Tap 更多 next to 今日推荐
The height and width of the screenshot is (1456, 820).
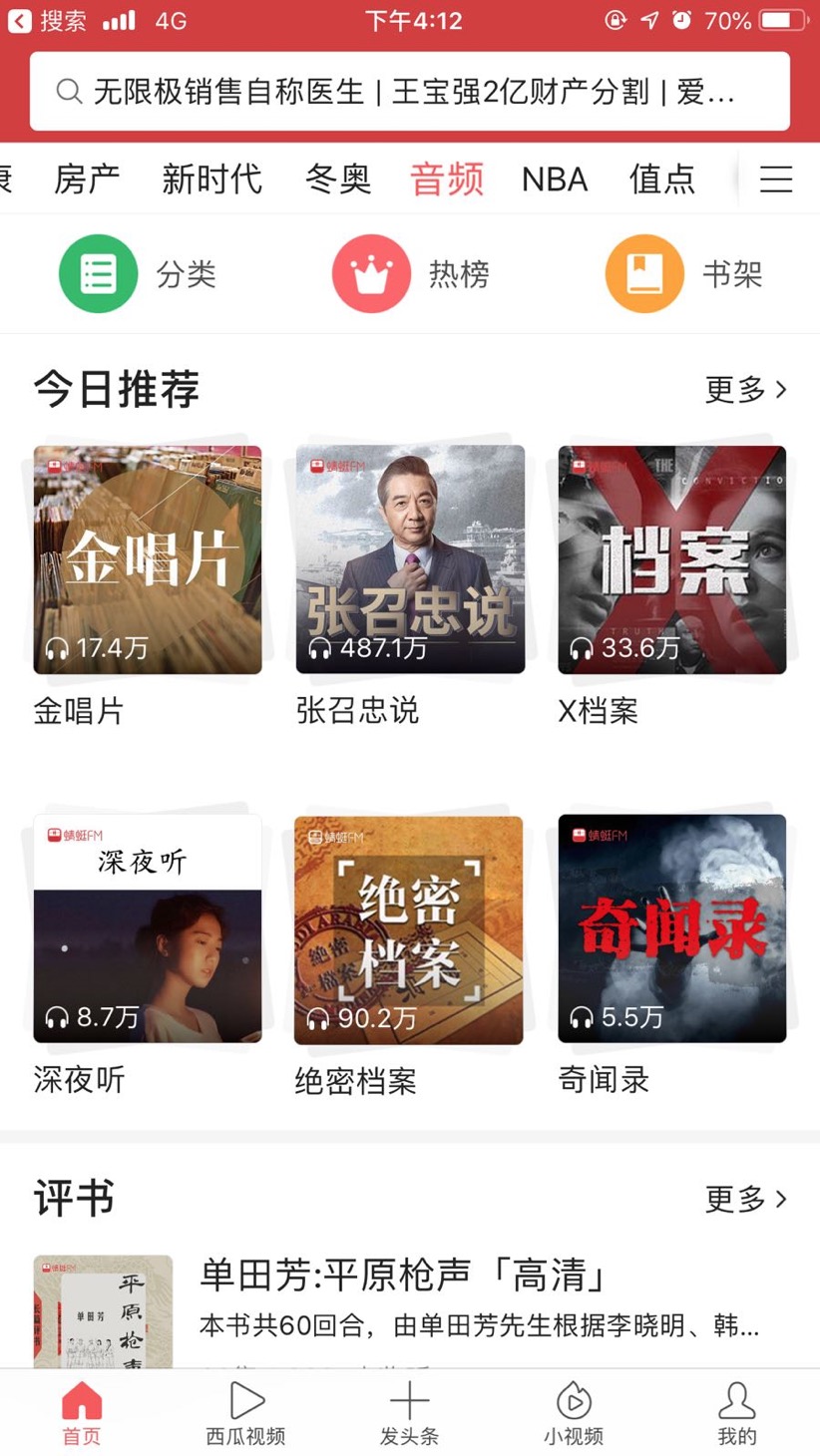[x=745, y=389]
